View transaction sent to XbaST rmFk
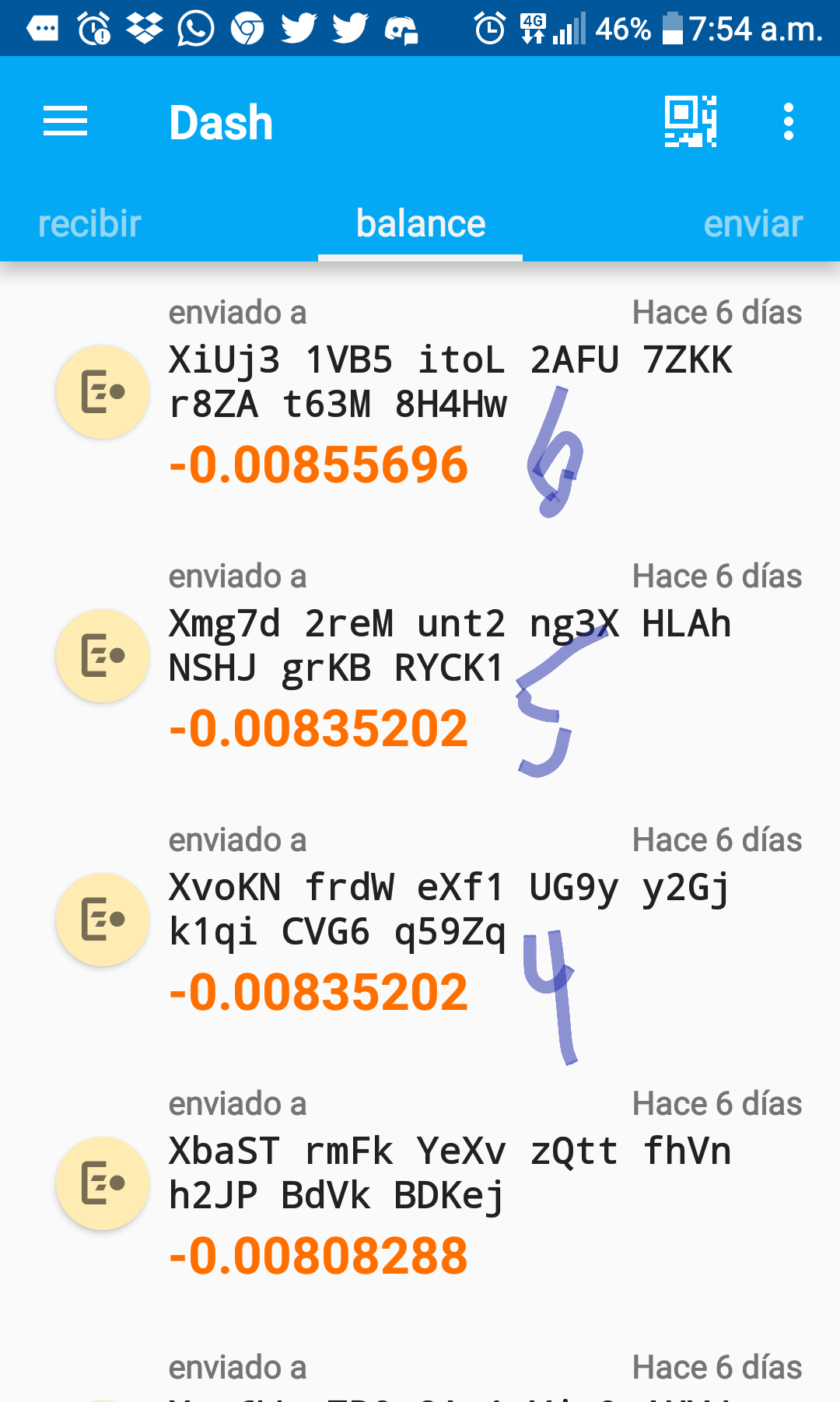The width and height of the screenshot is (840, 1402). 420,1183
